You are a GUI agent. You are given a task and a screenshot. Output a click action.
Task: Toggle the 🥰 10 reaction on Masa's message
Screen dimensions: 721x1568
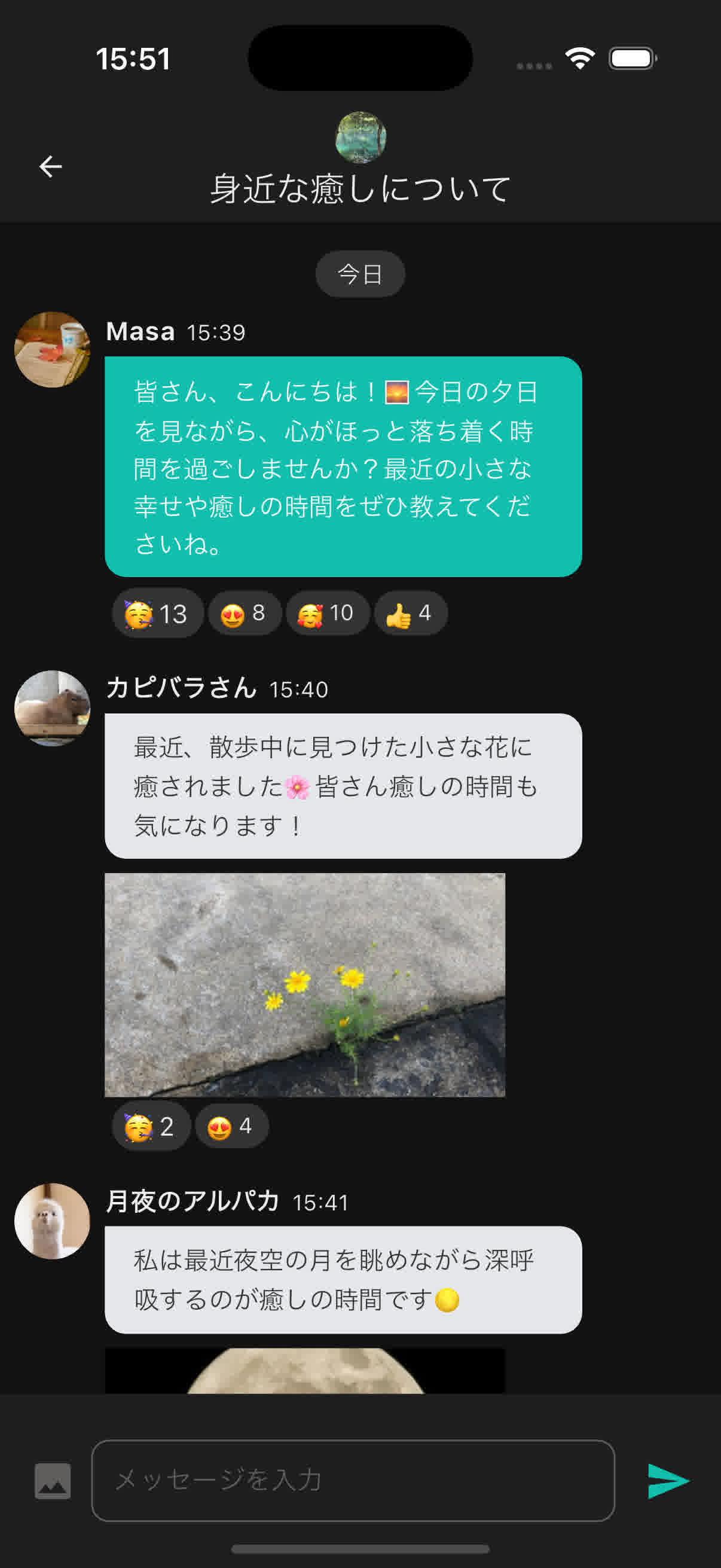328,613
